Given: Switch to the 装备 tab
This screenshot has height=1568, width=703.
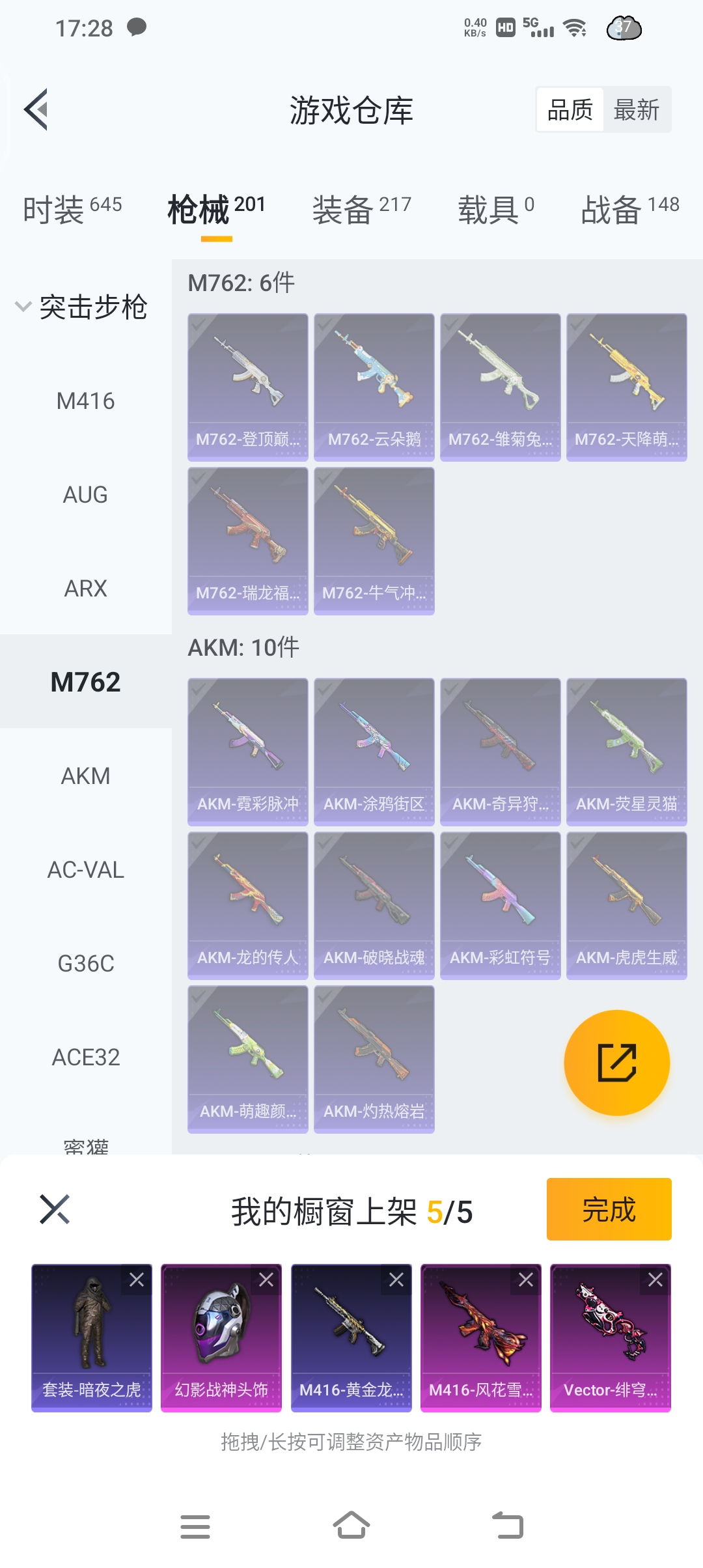Looking at the screenshot, I should point(361,210).
